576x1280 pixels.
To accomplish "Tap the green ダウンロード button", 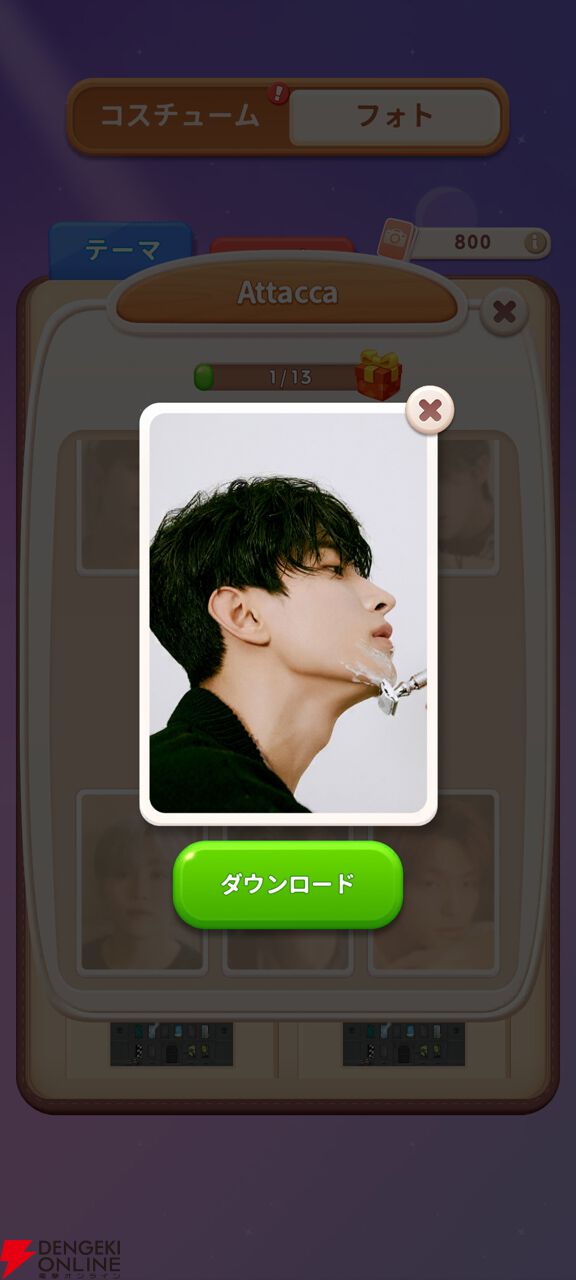I will [288, 884].
